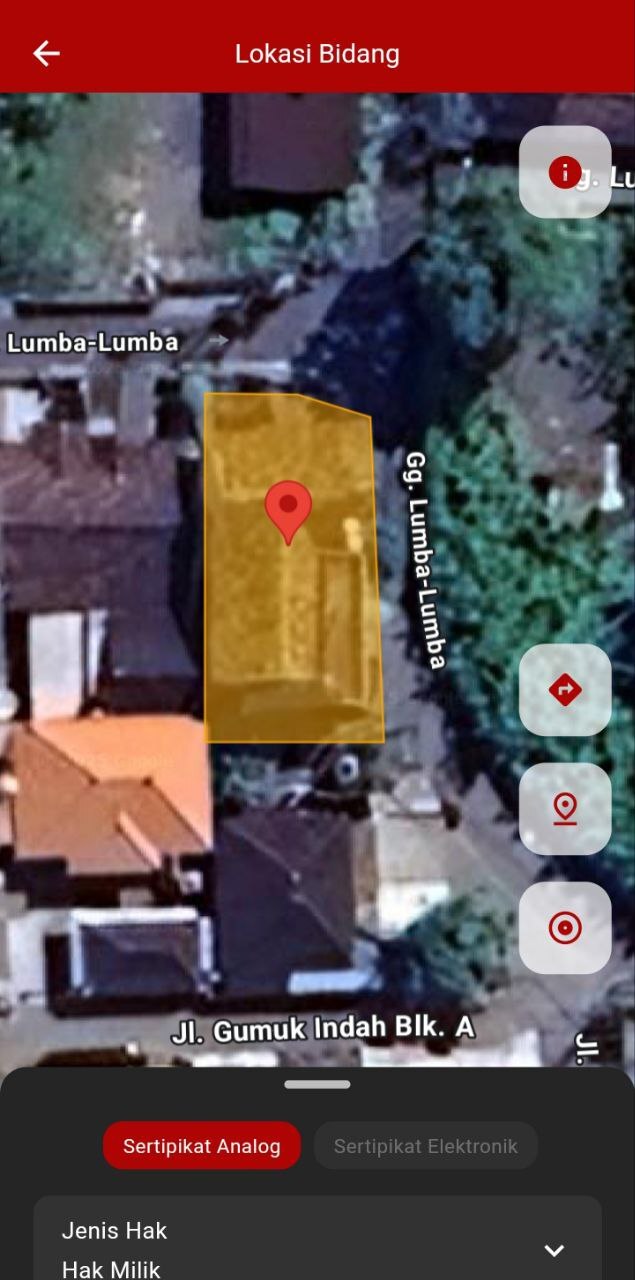
Task: Tap the red marker on the parcel
Action: pyautogui.click(x=288, y=508)
